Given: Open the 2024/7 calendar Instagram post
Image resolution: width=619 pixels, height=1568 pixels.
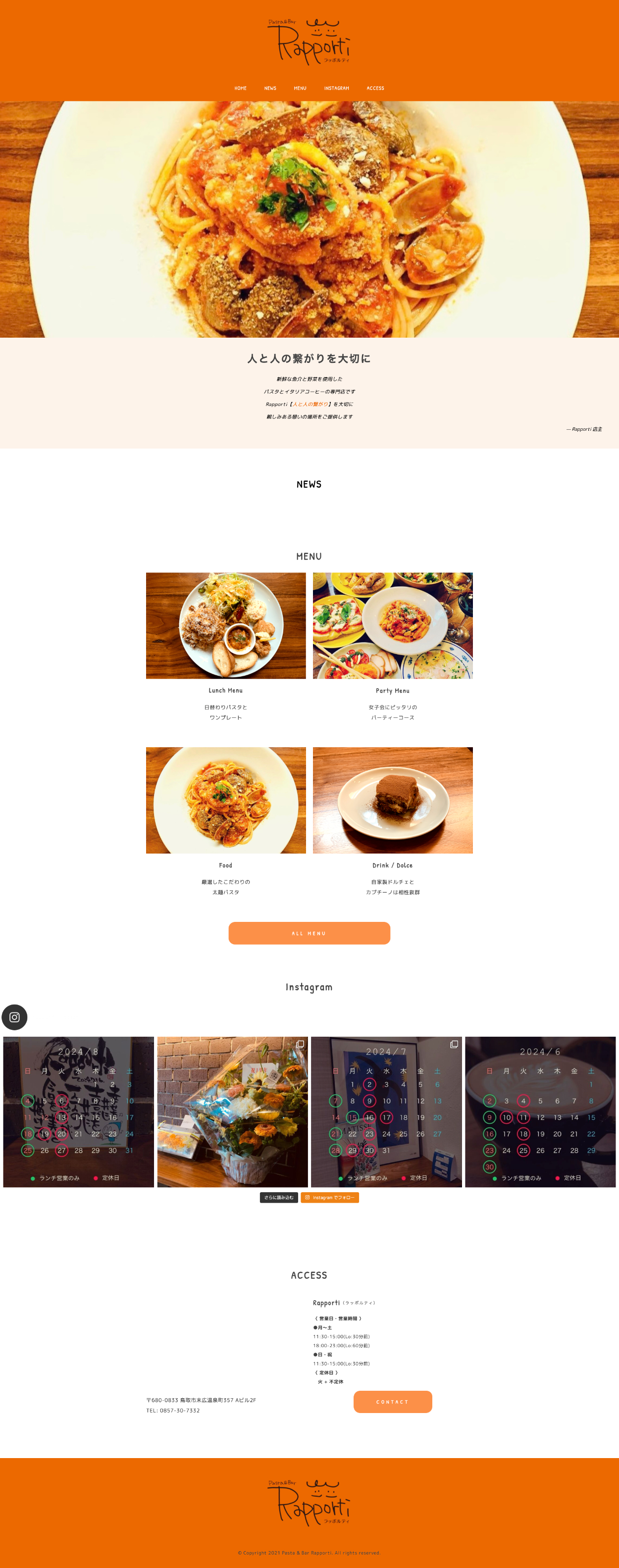Looking at the screenshot, I should tap(386, 1112).
